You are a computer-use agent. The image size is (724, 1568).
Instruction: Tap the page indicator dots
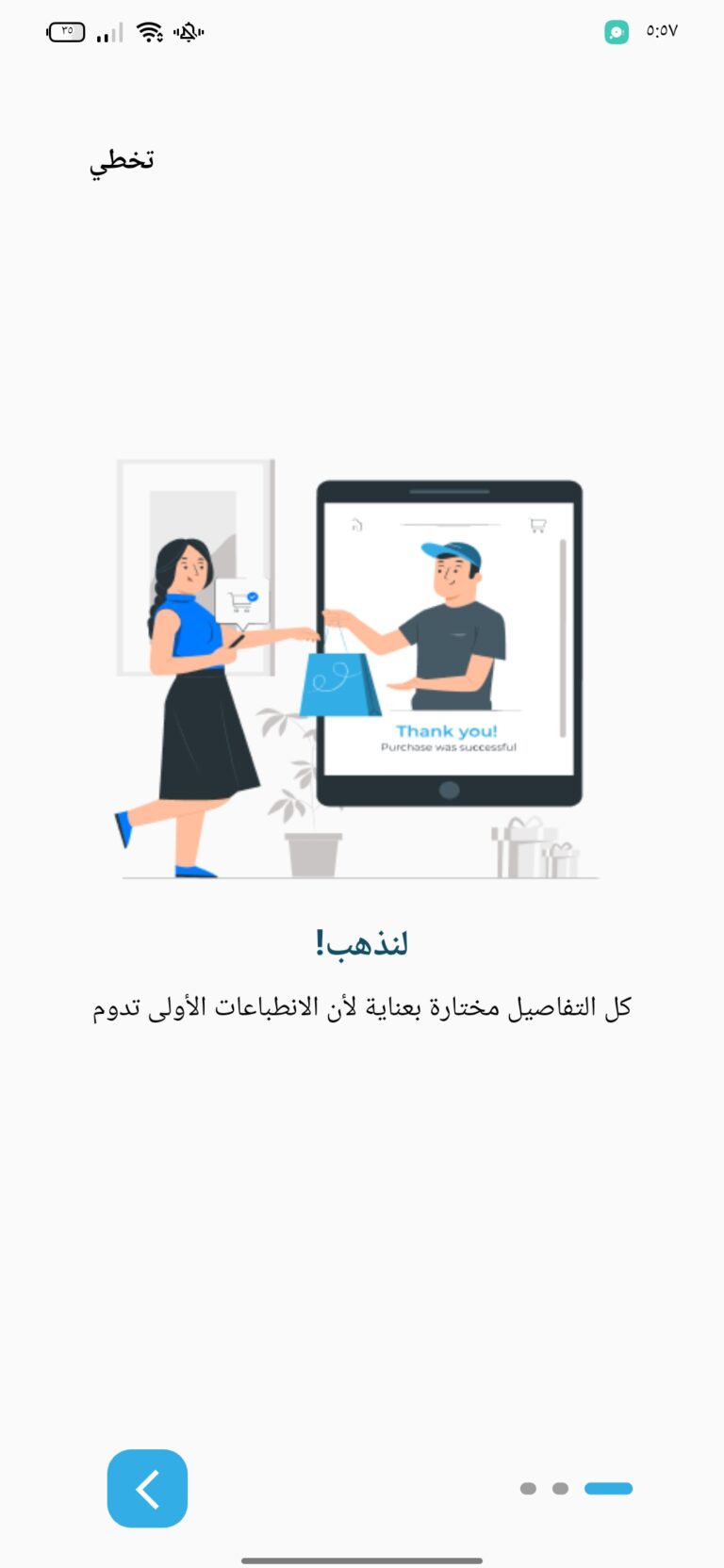point(576,1488)
